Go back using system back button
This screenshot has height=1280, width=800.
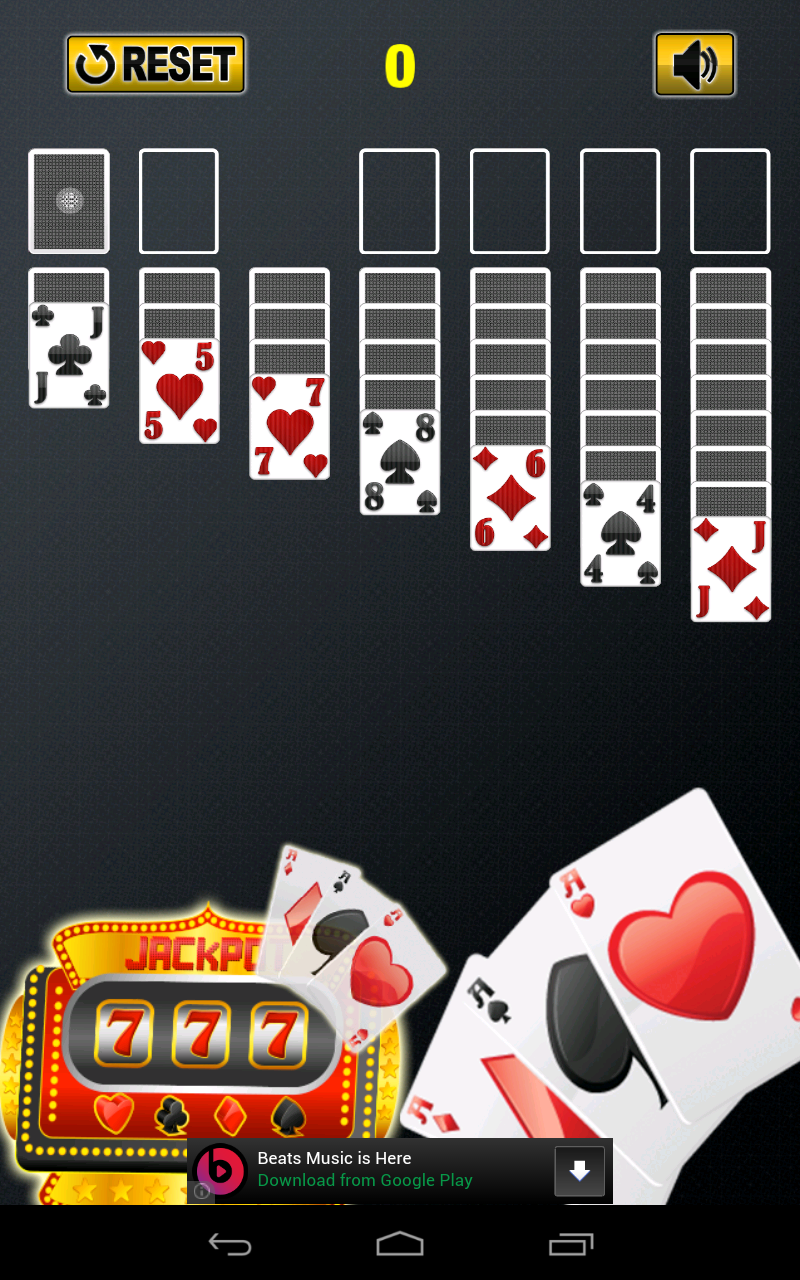230,1244
